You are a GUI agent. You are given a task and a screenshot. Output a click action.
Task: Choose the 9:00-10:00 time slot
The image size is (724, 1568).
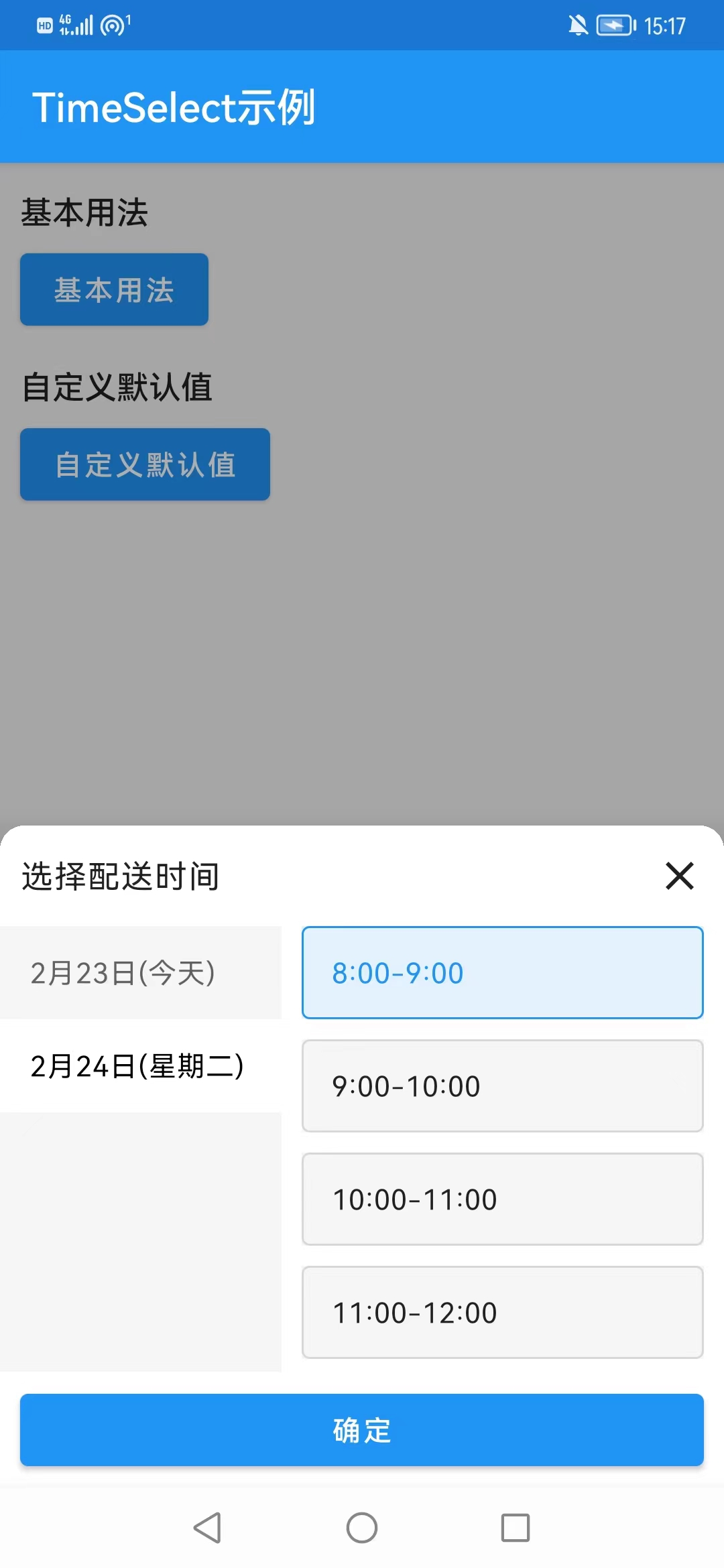(x=502, y=1086)
